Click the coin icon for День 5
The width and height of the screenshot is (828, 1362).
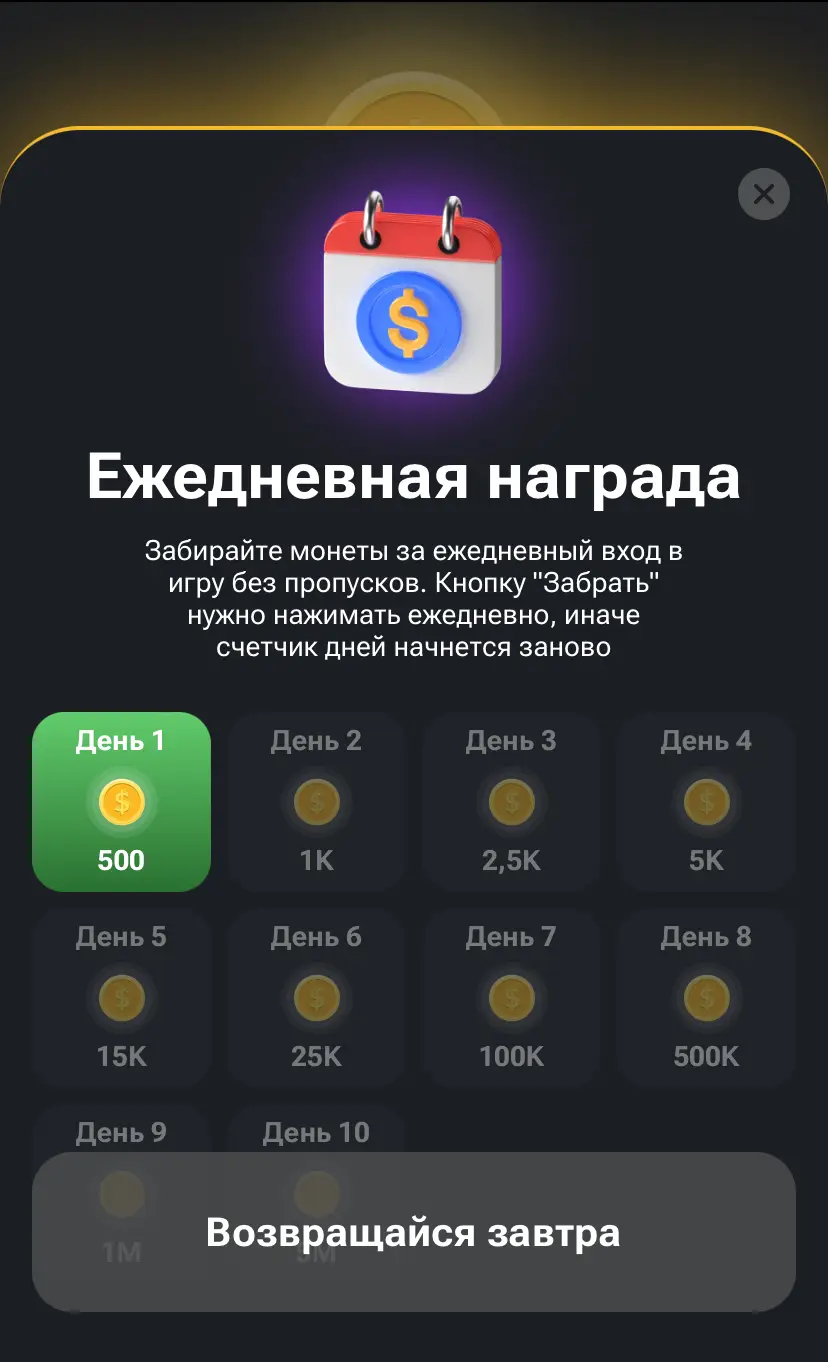click(x=122, y=997)
